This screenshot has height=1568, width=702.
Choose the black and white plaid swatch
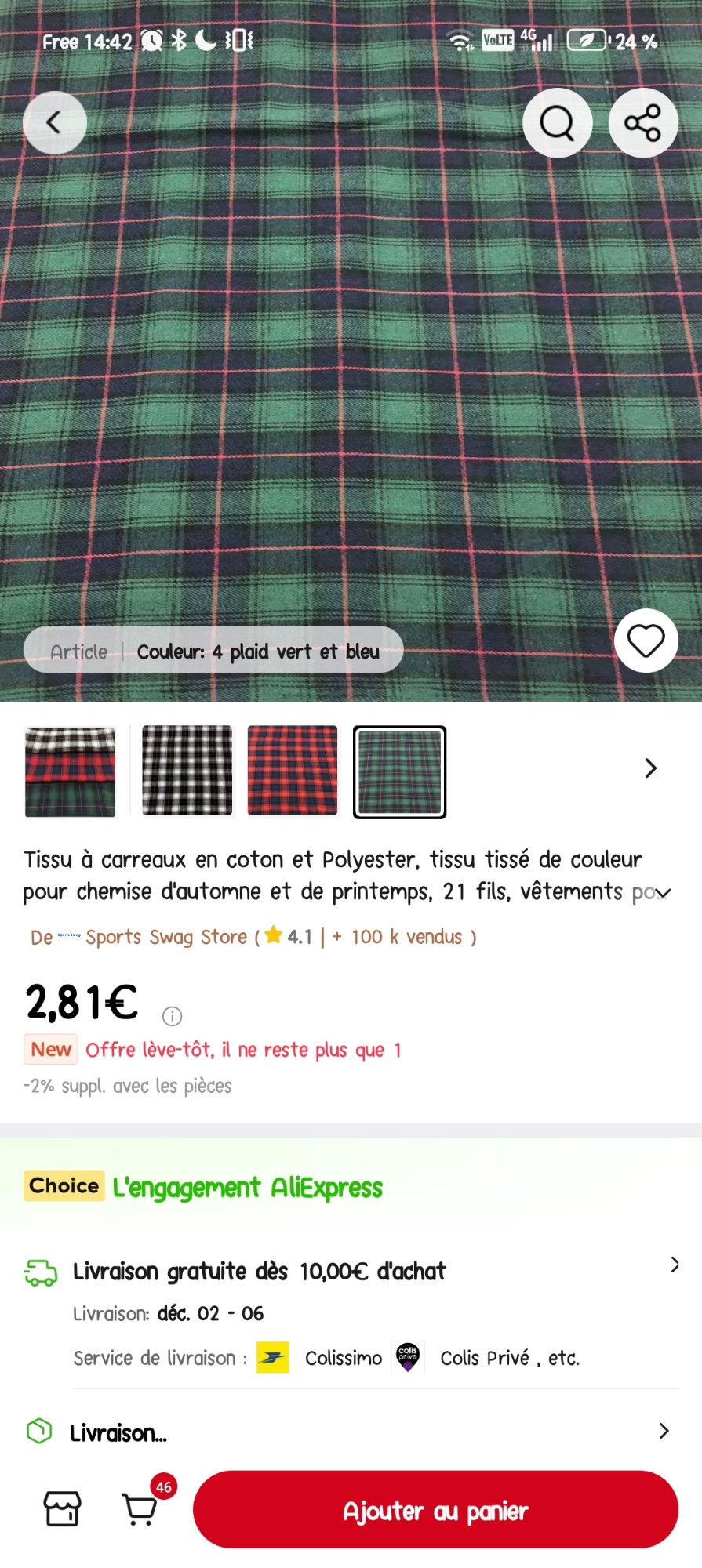point(187,771)
